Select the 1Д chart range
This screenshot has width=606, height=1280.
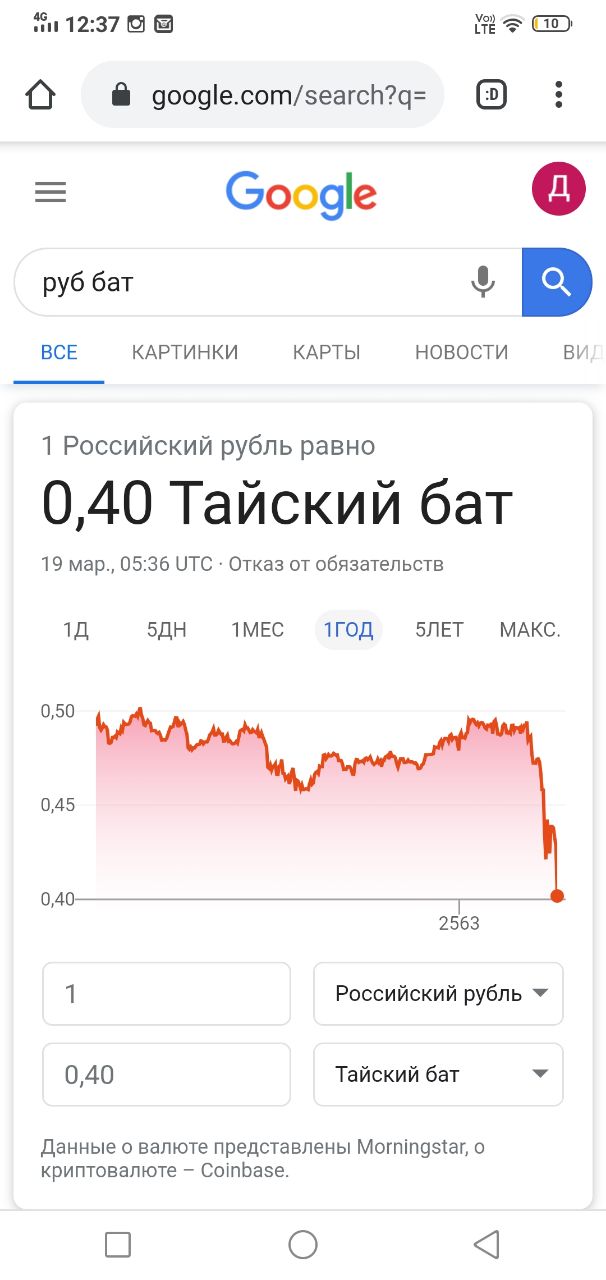click(x=76, y=630)
